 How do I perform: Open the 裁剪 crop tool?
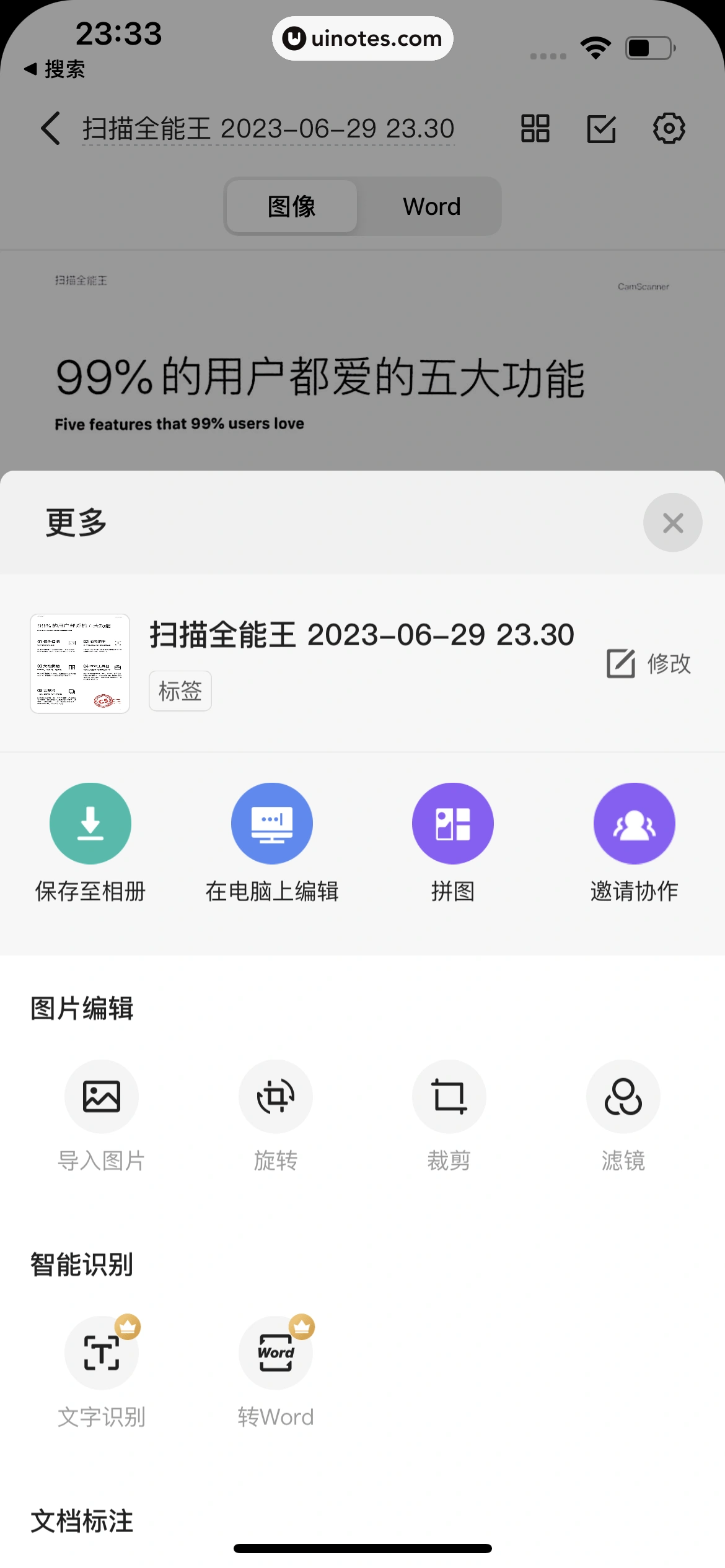(449, 1096)
